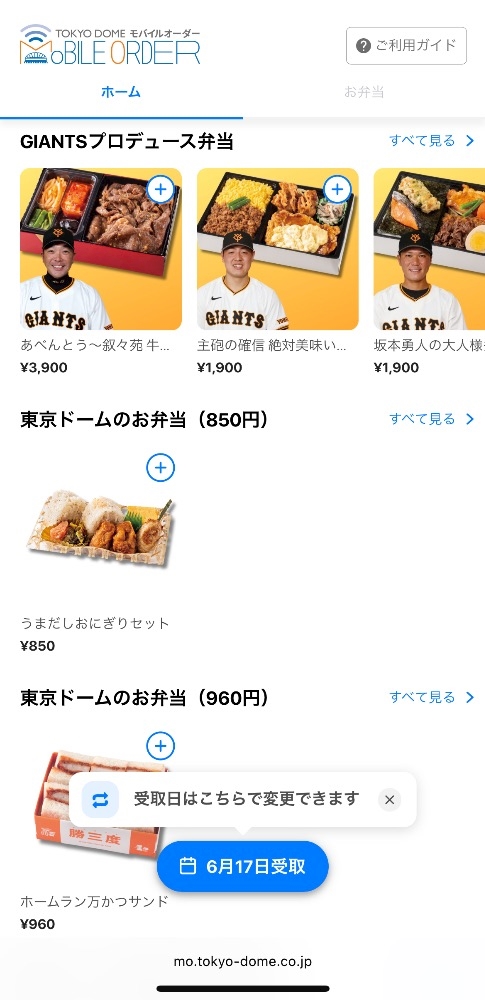Viewport: 485px width, 1000px height.
Task: Open the ご利用ガイド help button
Action: tap(406, 46)
